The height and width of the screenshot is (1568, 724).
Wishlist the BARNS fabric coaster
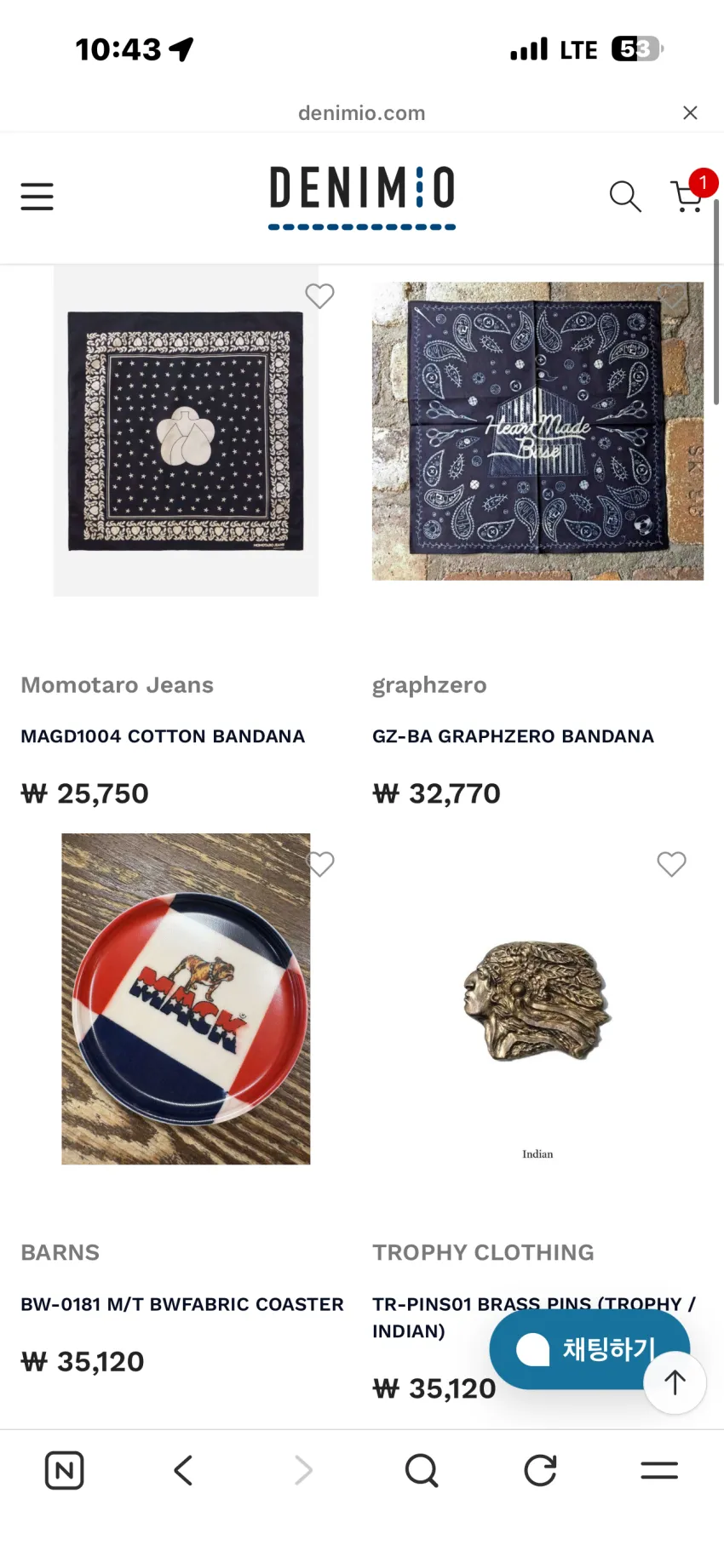click(320, 864)
